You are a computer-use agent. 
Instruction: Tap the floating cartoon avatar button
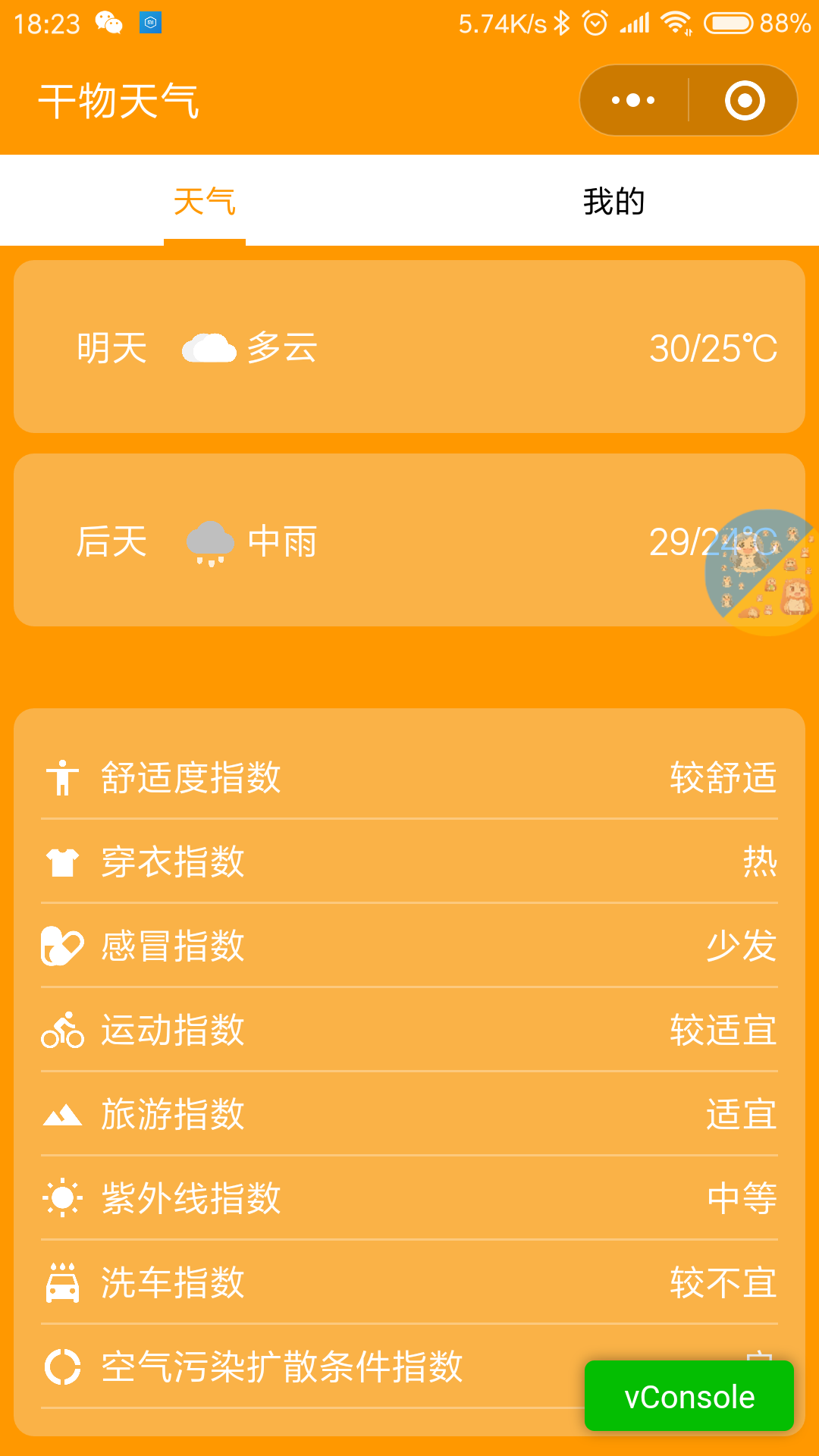(x=761, y=573)
